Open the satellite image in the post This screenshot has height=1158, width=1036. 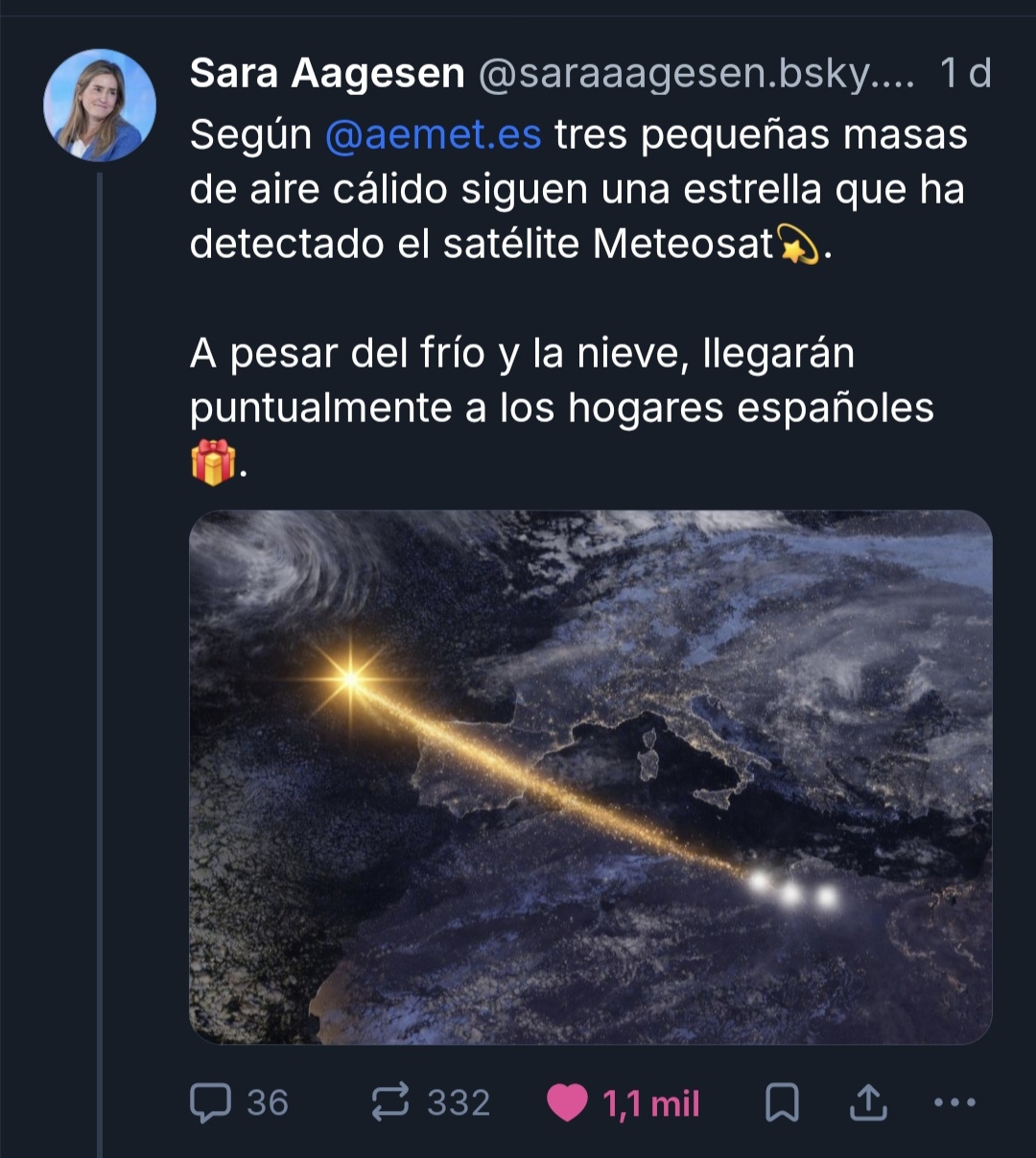pyautogui.click(x=590, y=777)
